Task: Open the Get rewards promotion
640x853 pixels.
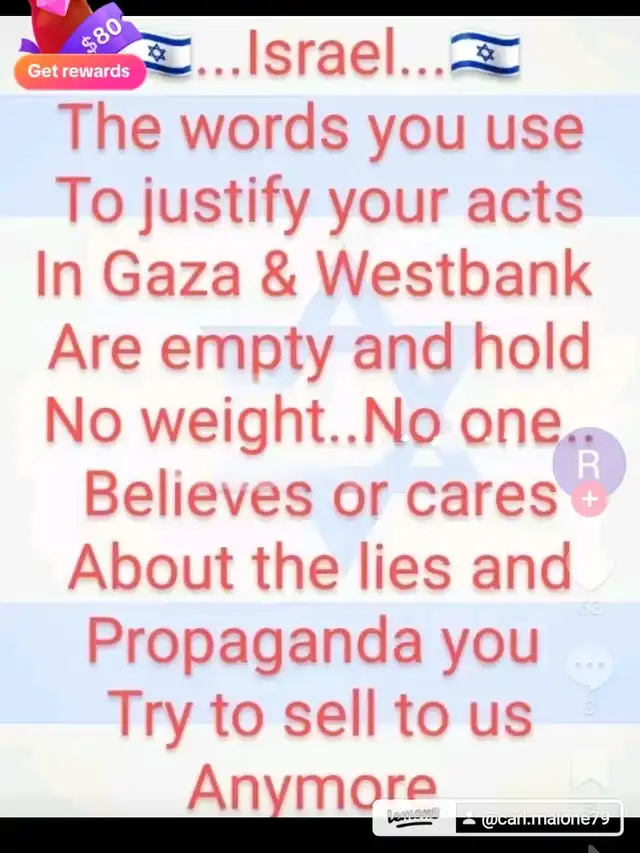Action: (x=80, y=71)
